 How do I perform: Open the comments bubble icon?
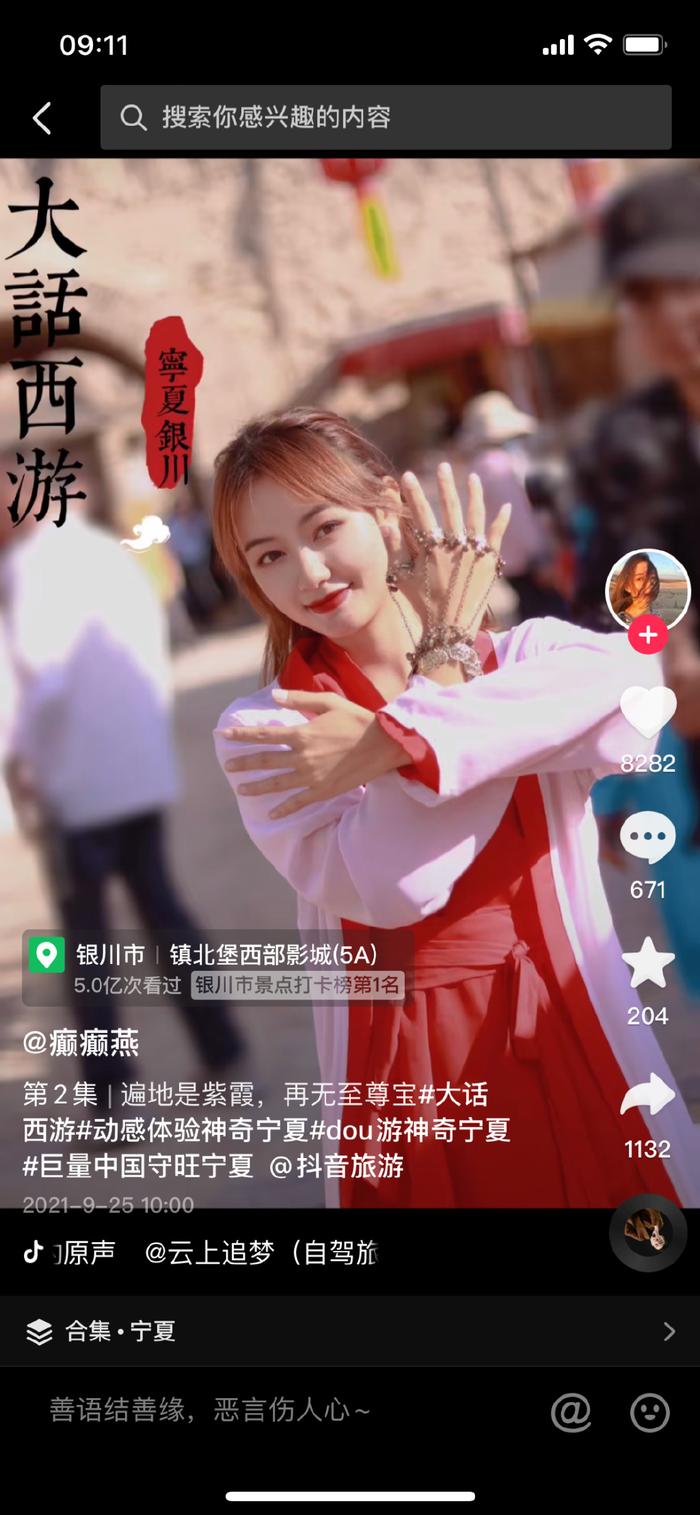point(648,838)
